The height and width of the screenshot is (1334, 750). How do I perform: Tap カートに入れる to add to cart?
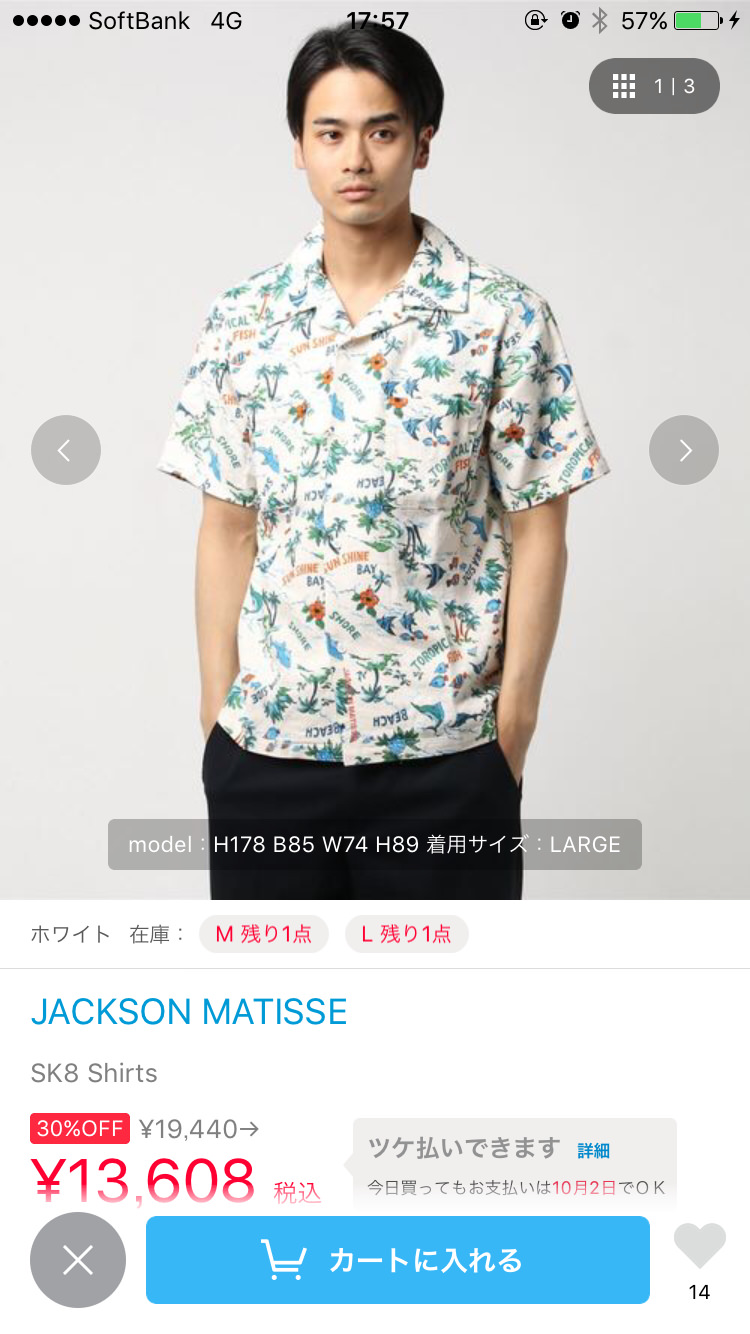point(398,1260)
